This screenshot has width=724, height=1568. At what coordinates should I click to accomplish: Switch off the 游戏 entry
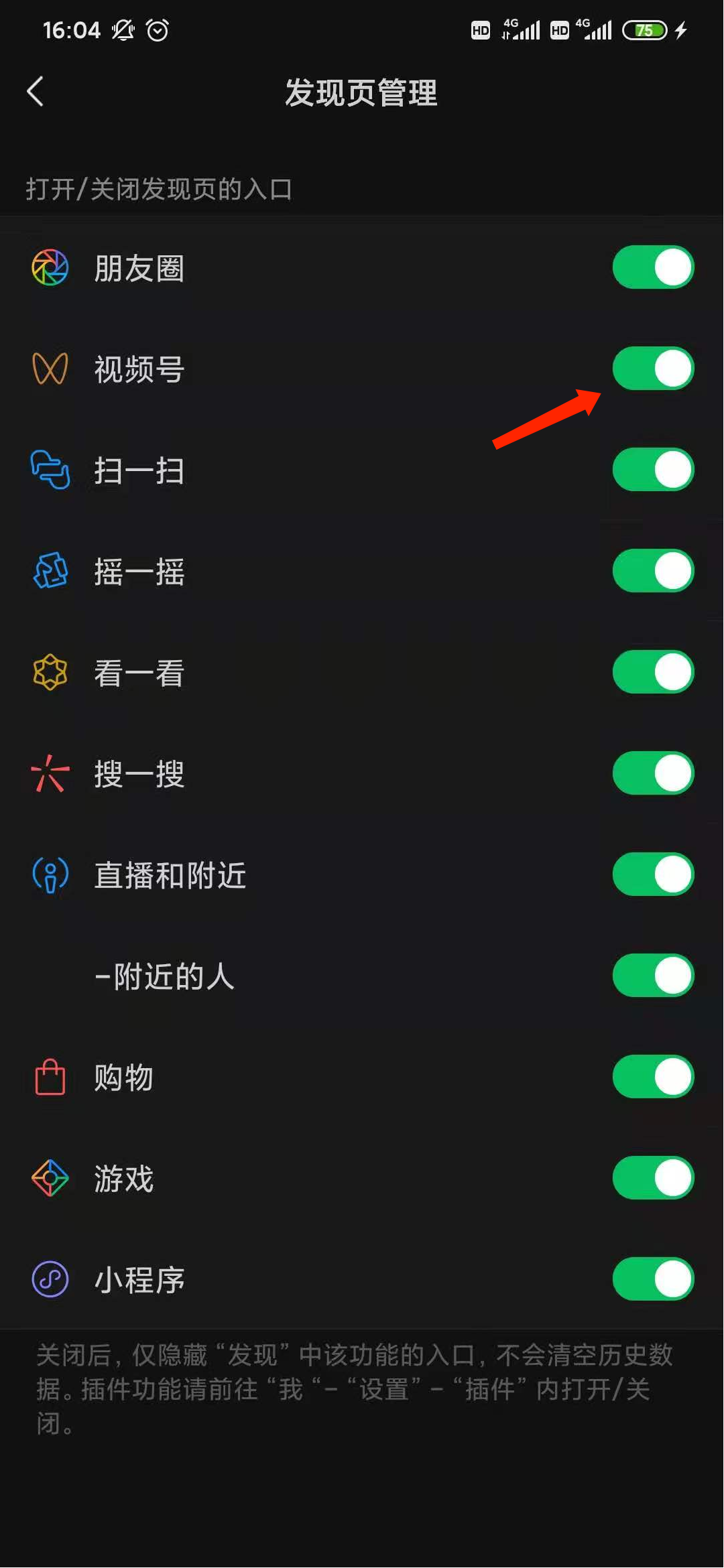(652, 1178)
